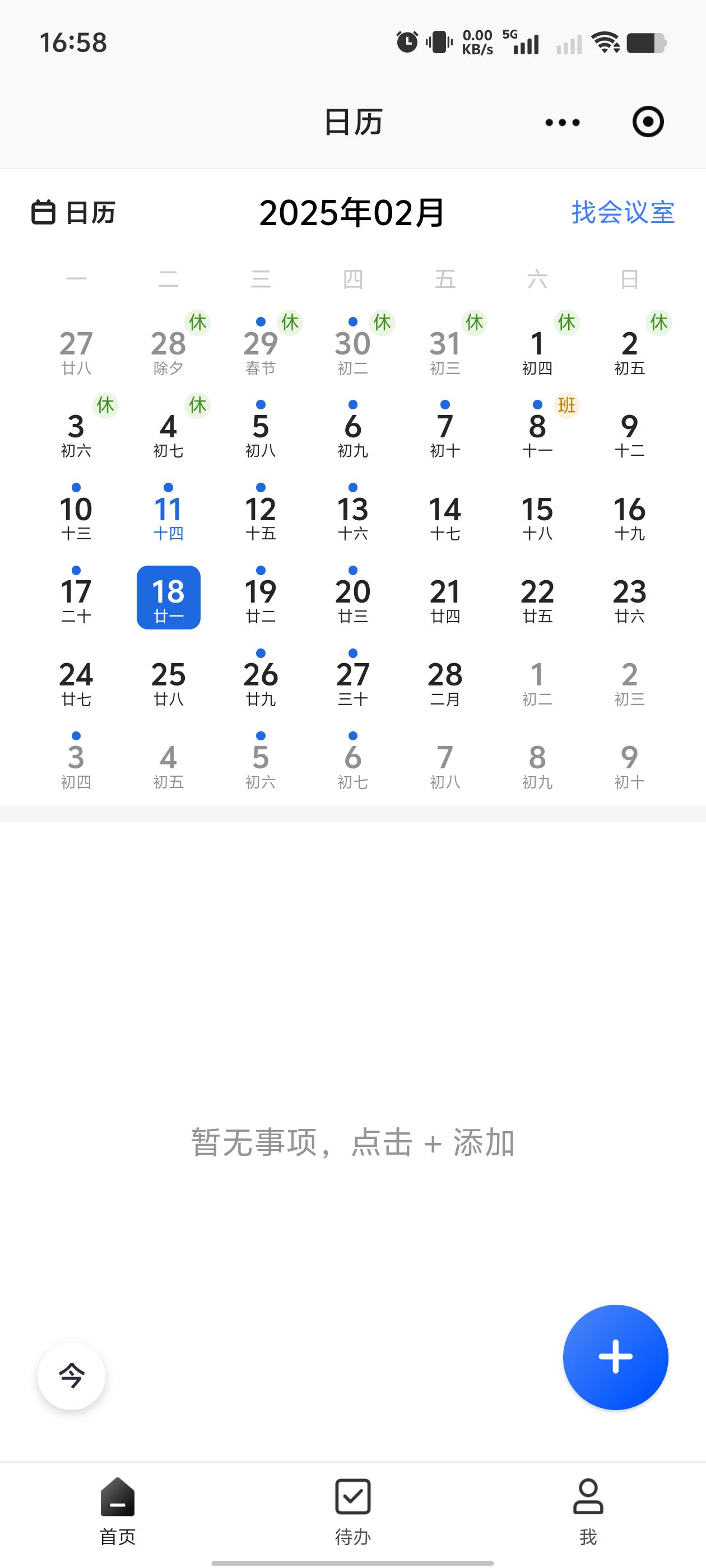Image resolution: width=706 pixels, height=1568 pixels.
Task: Choose February 20 in the calendar
Action: (x=352, y=598)
